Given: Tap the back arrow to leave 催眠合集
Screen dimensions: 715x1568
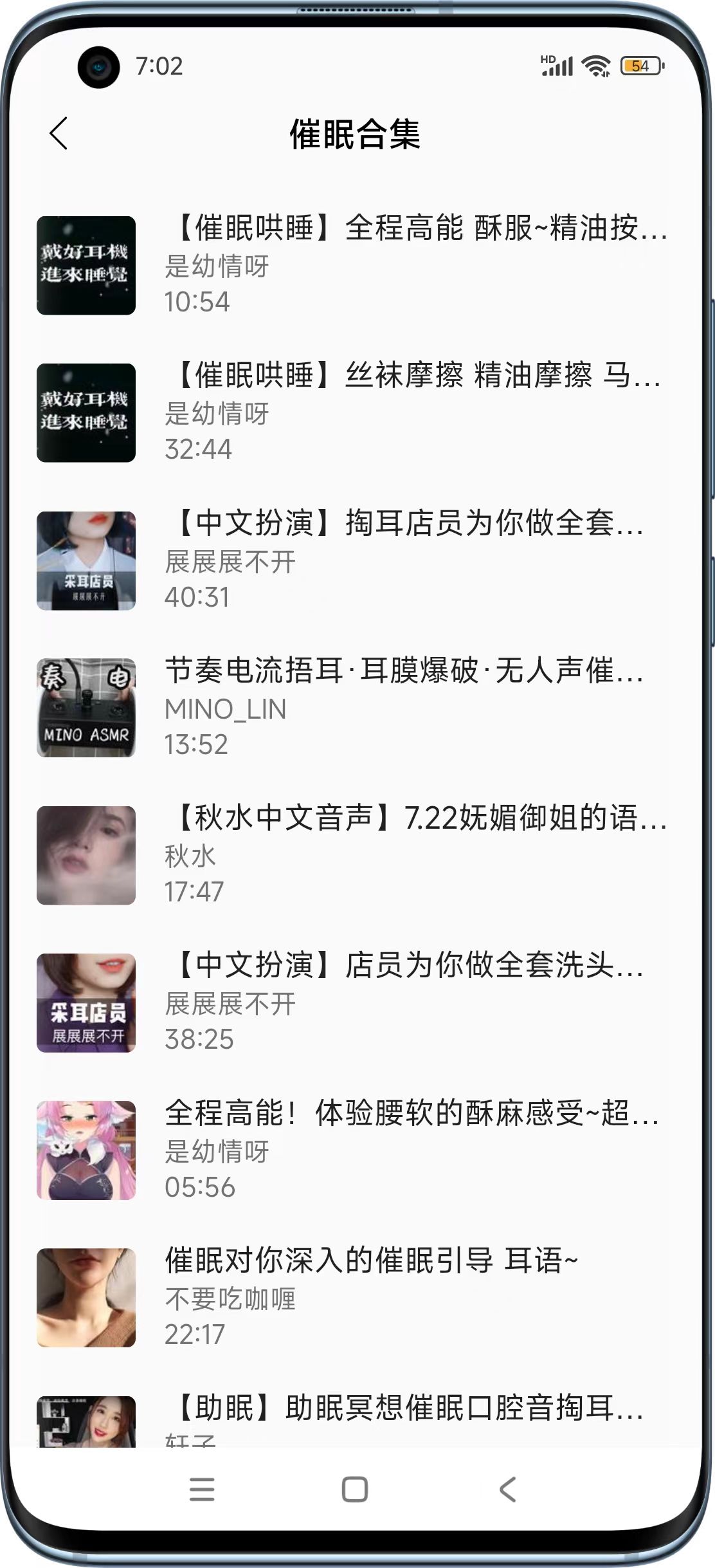Looking at the screenshot, I should 58,133.
